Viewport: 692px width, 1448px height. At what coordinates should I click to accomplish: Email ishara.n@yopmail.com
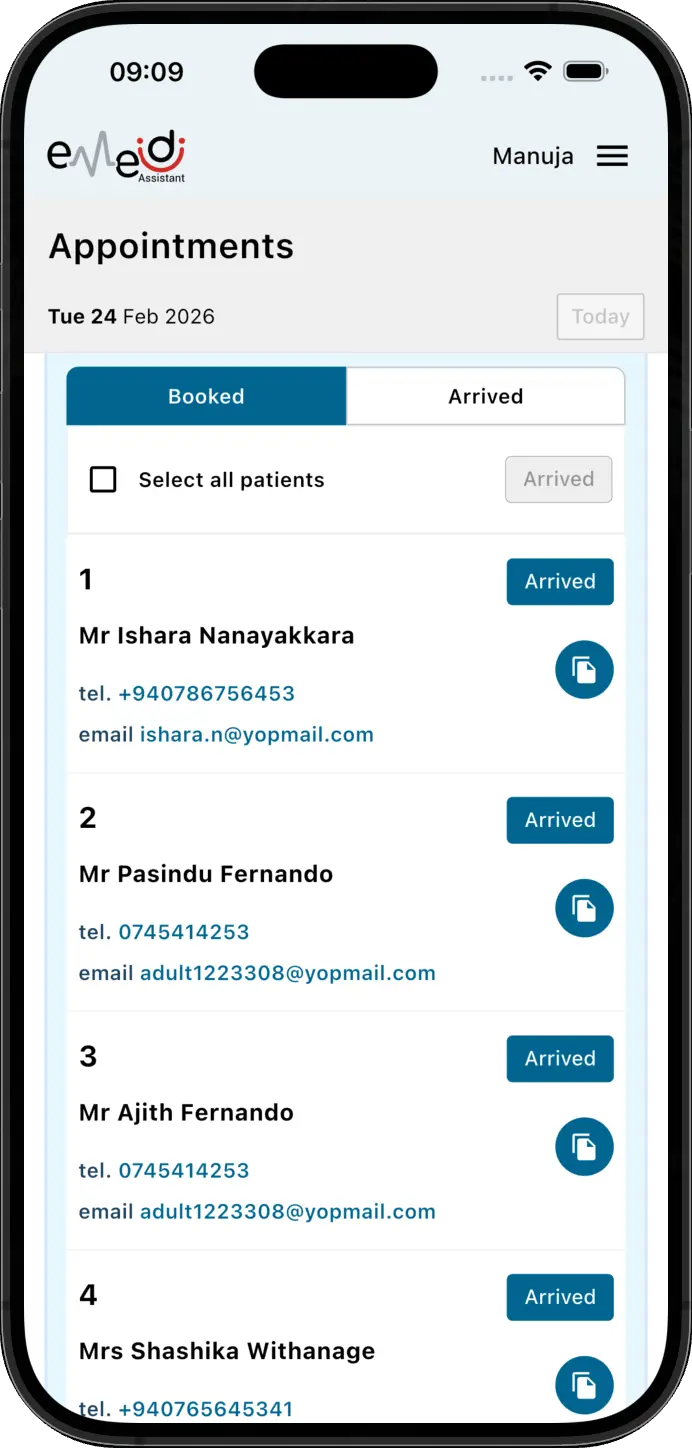pos(256,735)
